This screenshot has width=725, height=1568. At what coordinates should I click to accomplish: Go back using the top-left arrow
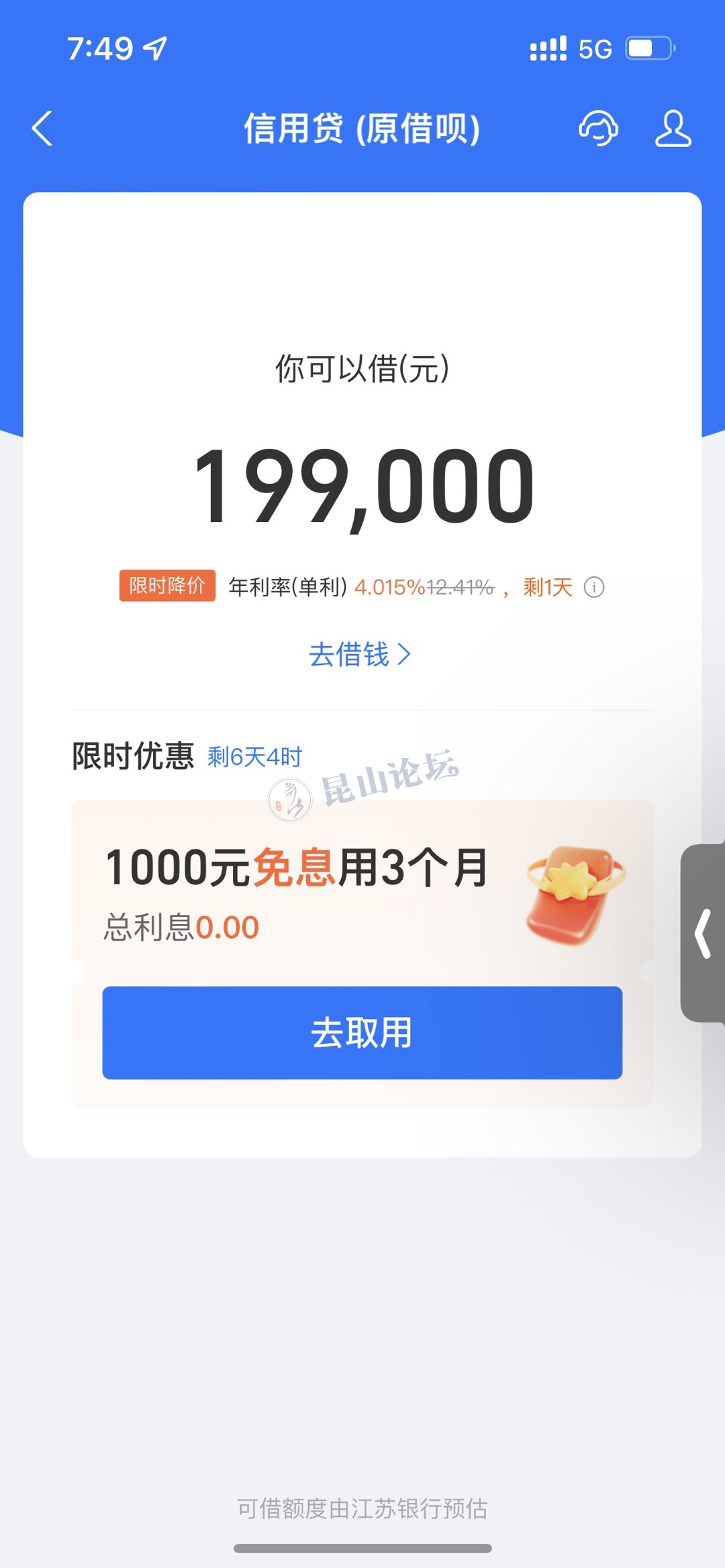[x=42, y=128]
